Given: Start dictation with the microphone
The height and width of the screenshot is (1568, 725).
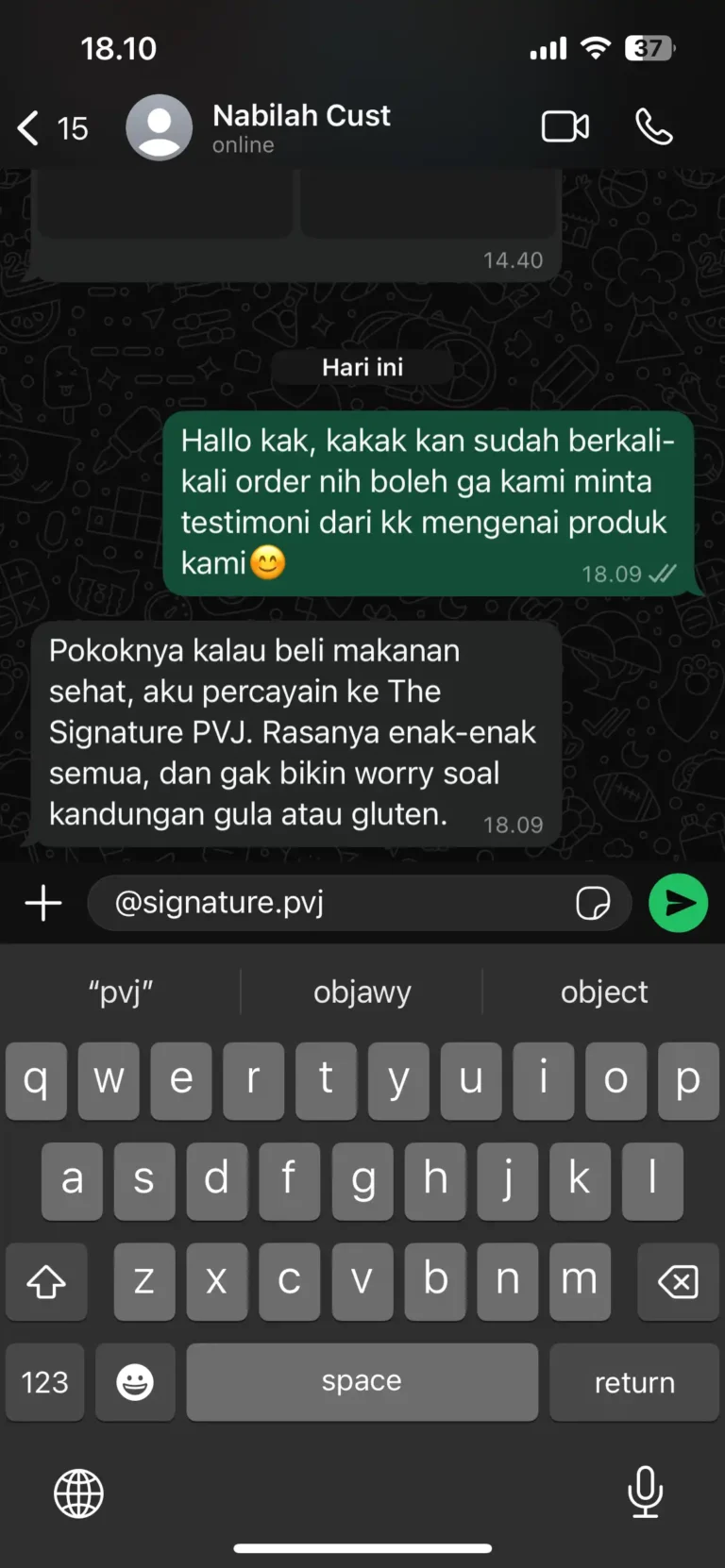Looking at the screenshot, I should [645, 1491].
